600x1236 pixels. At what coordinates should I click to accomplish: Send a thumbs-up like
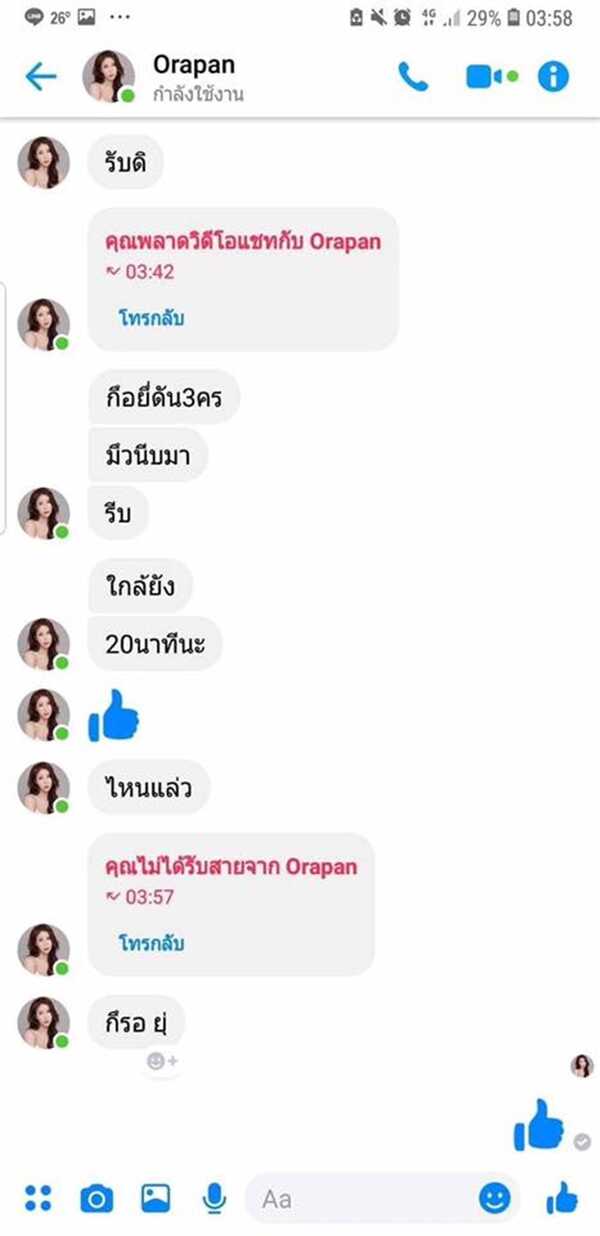(563, 1198)
